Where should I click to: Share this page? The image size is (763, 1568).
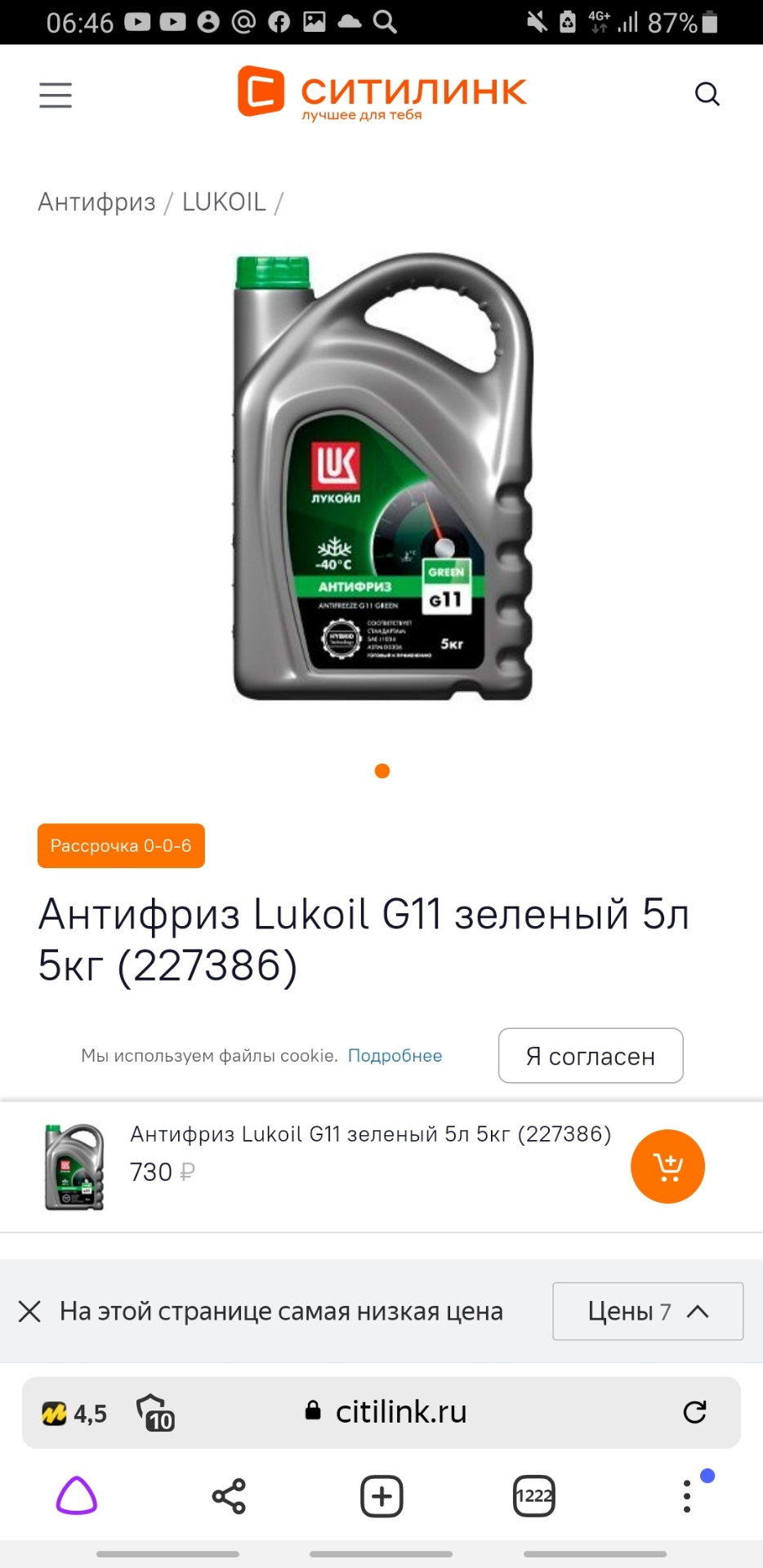point(229,1496)
